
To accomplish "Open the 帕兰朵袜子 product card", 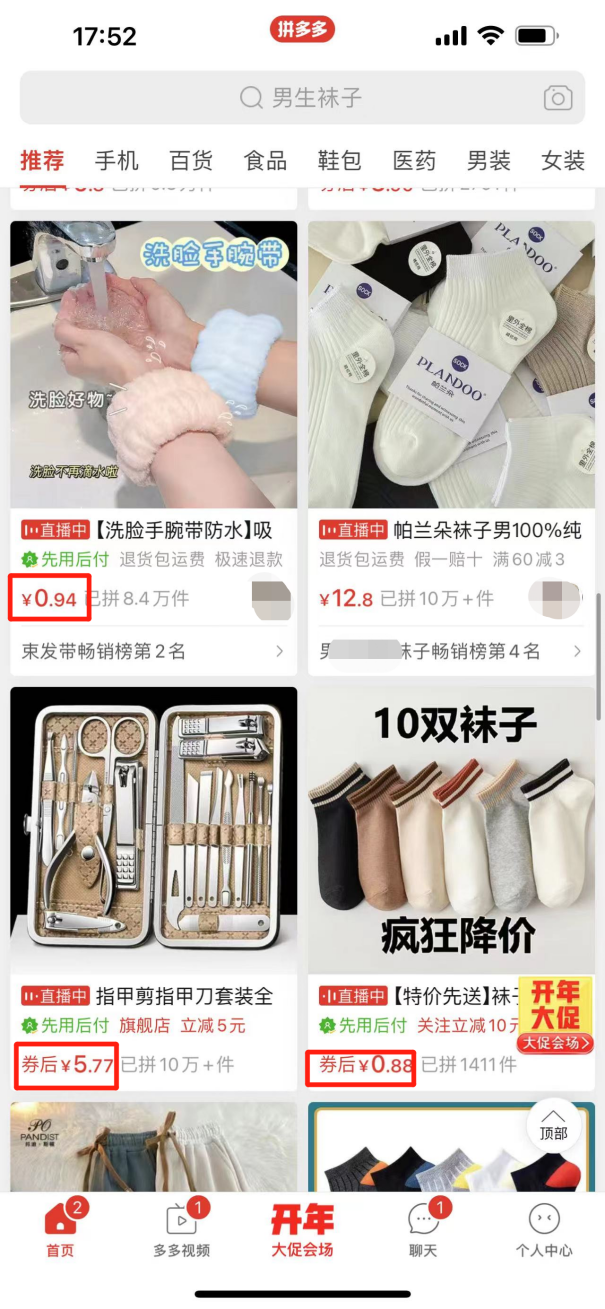I will [451, 365].
